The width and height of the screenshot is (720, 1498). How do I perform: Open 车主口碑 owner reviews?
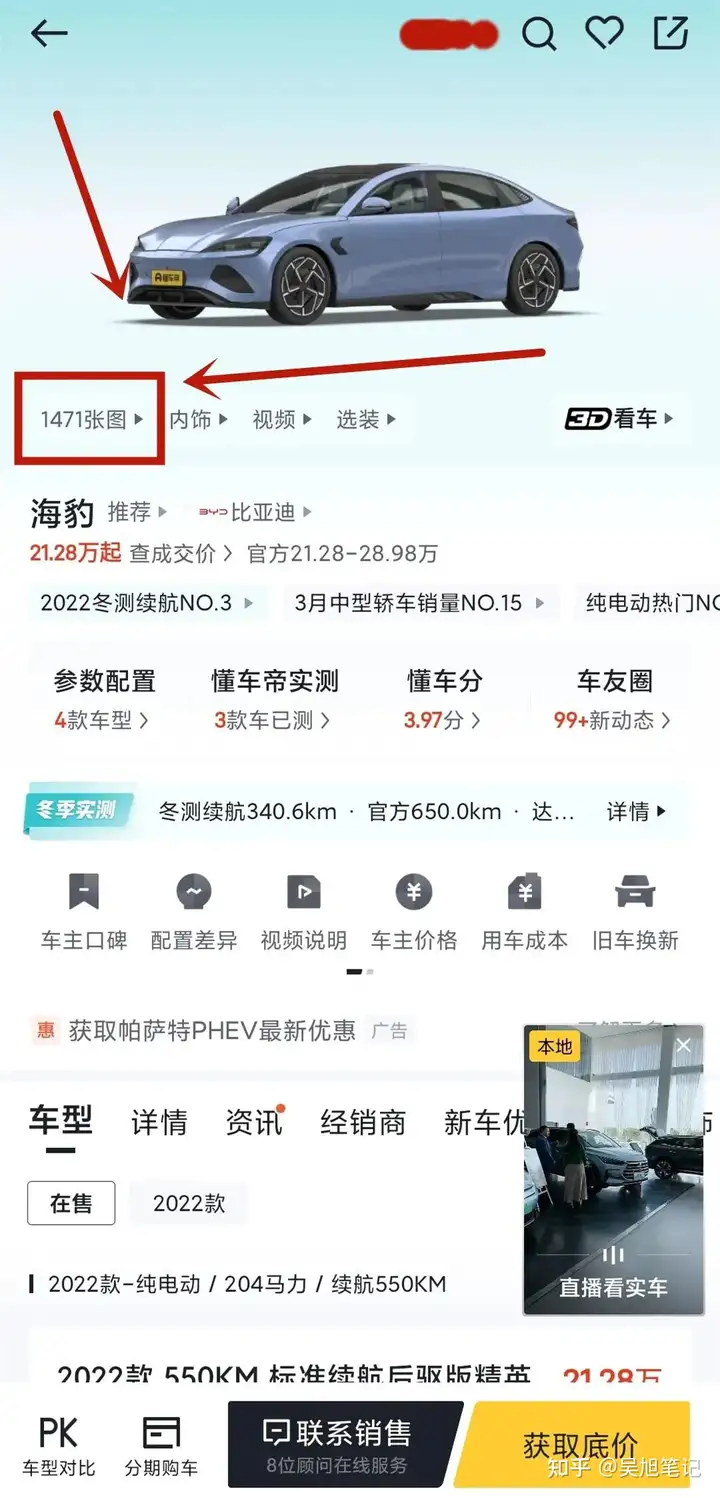(x=84, y=910)
